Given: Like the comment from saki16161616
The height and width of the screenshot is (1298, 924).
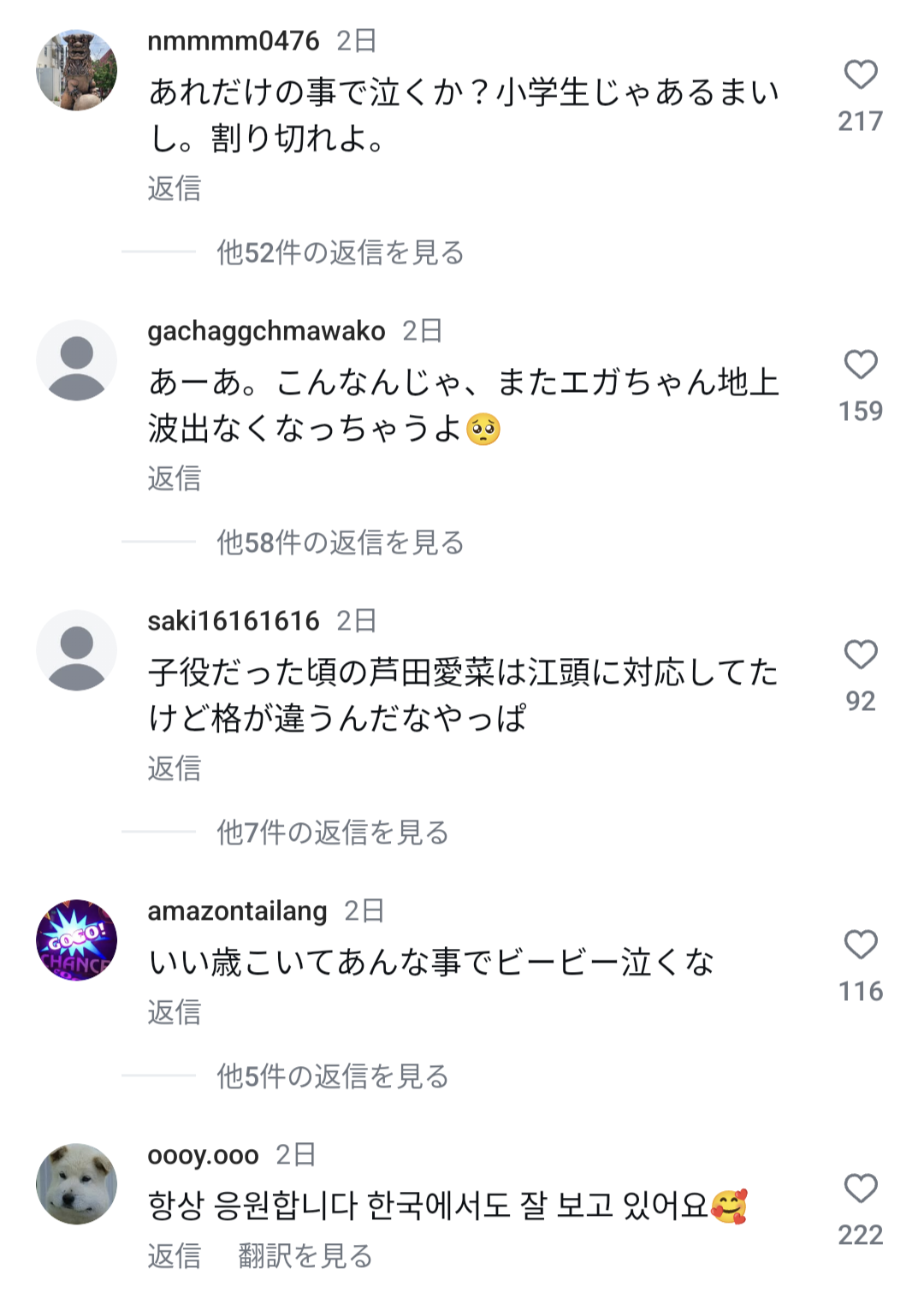Looking at the screenshot, I should pyautogui.click(x=861, y=655).
